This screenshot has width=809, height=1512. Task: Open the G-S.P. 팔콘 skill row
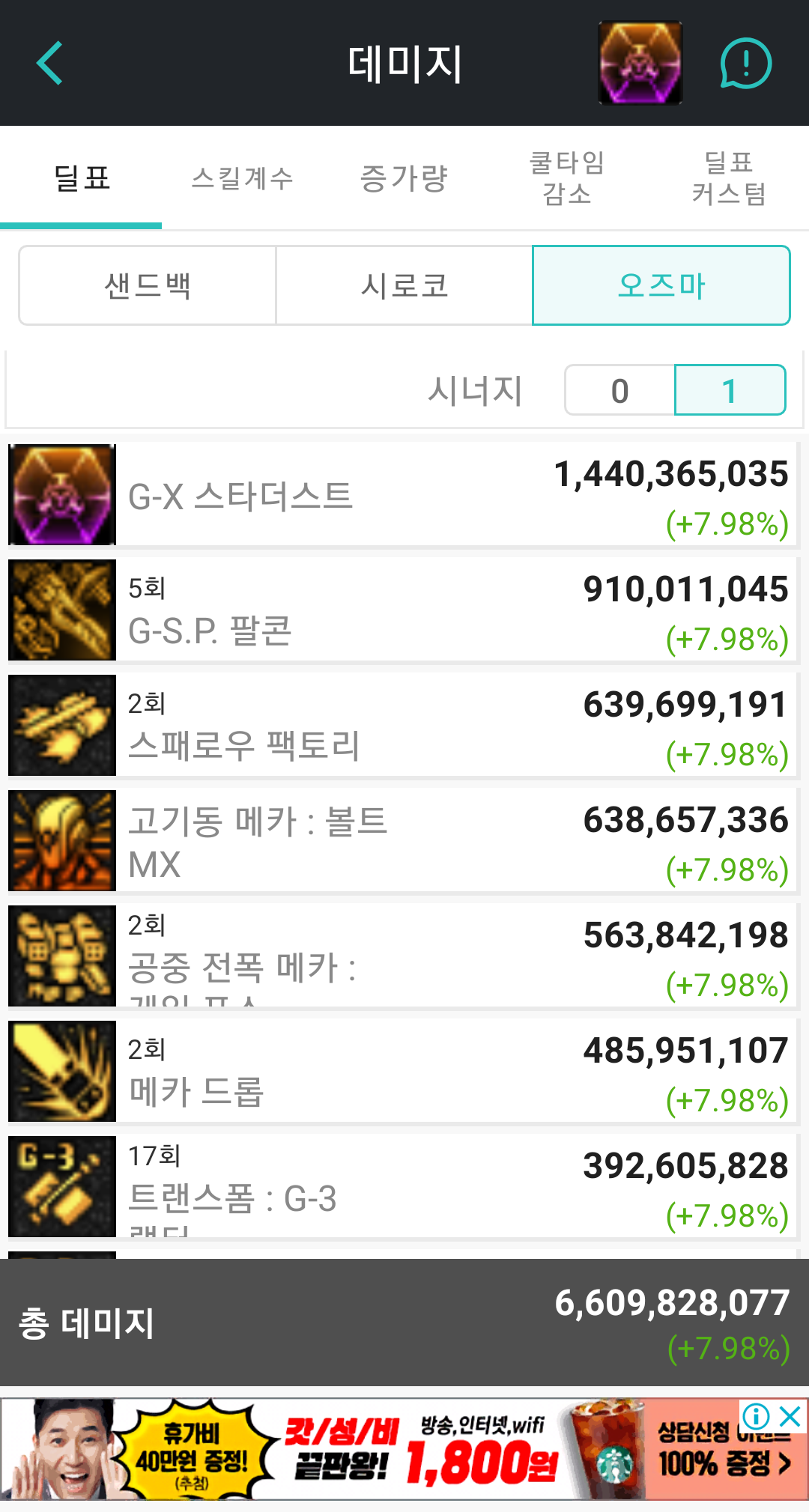404,610
